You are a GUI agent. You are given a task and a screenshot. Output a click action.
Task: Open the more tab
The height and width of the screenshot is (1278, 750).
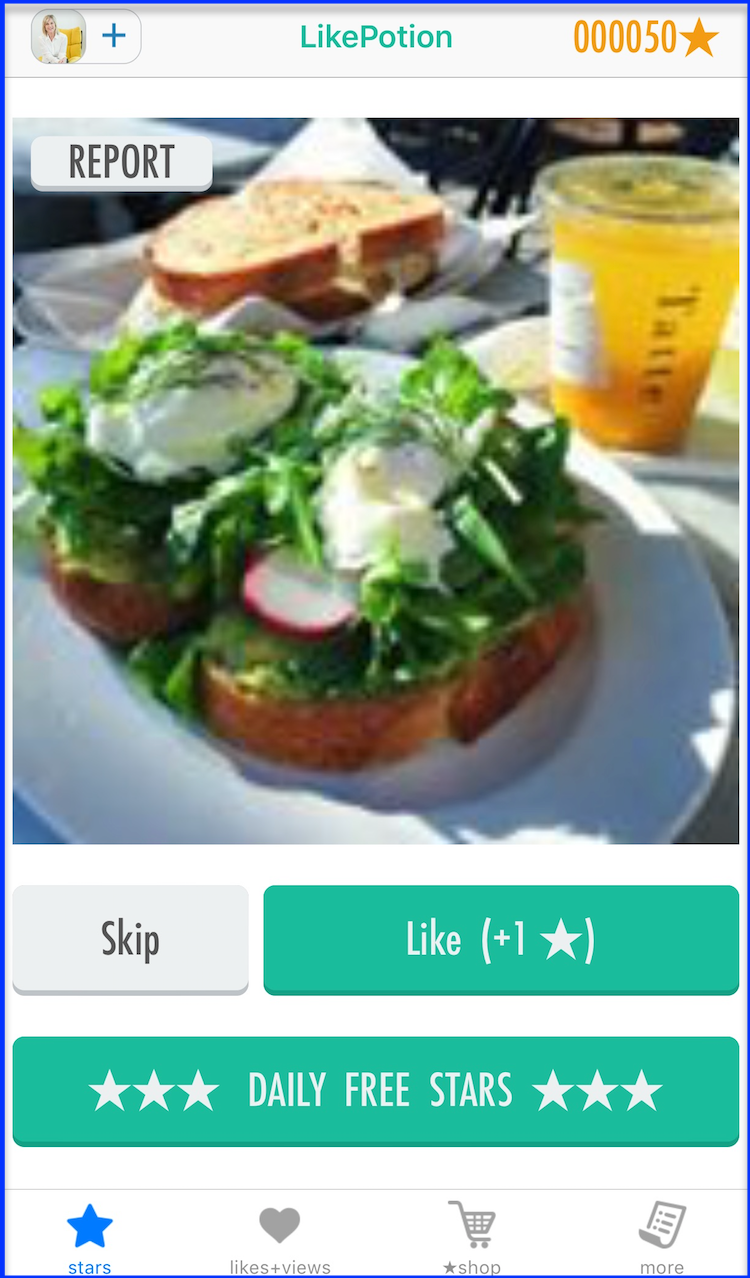tap(662, 1238)
